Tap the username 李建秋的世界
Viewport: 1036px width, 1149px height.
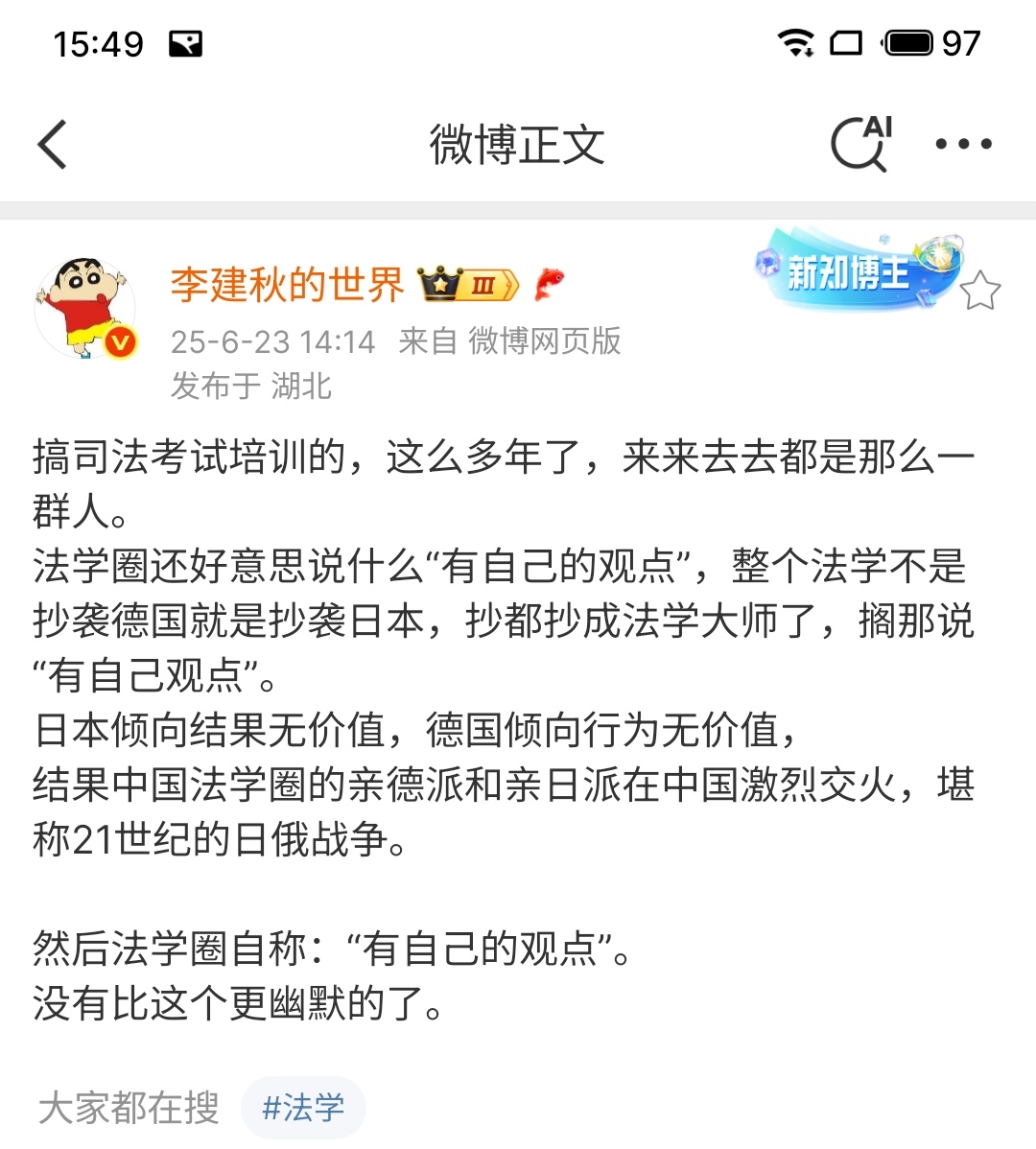287,285
